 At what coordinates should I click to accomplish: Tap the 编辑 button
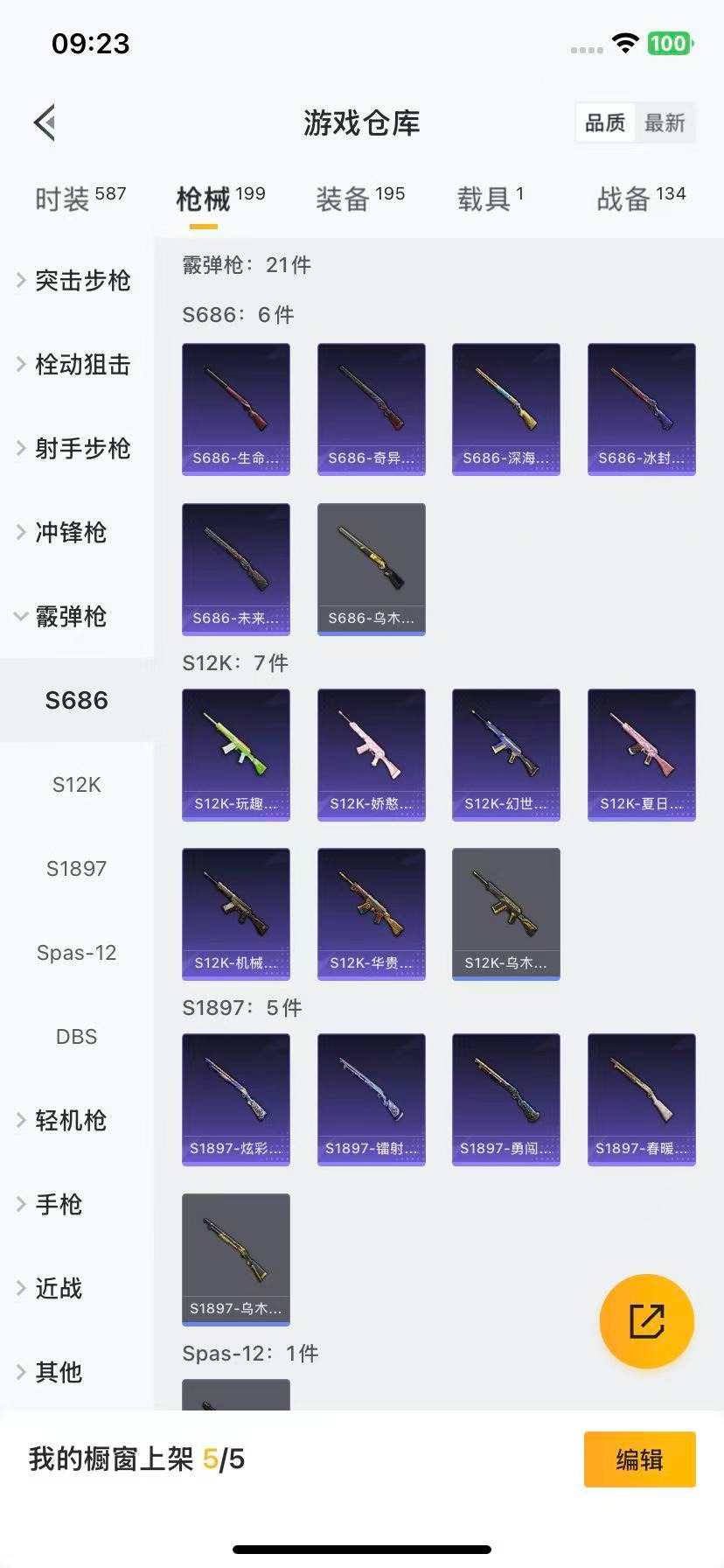(639, 1459)
